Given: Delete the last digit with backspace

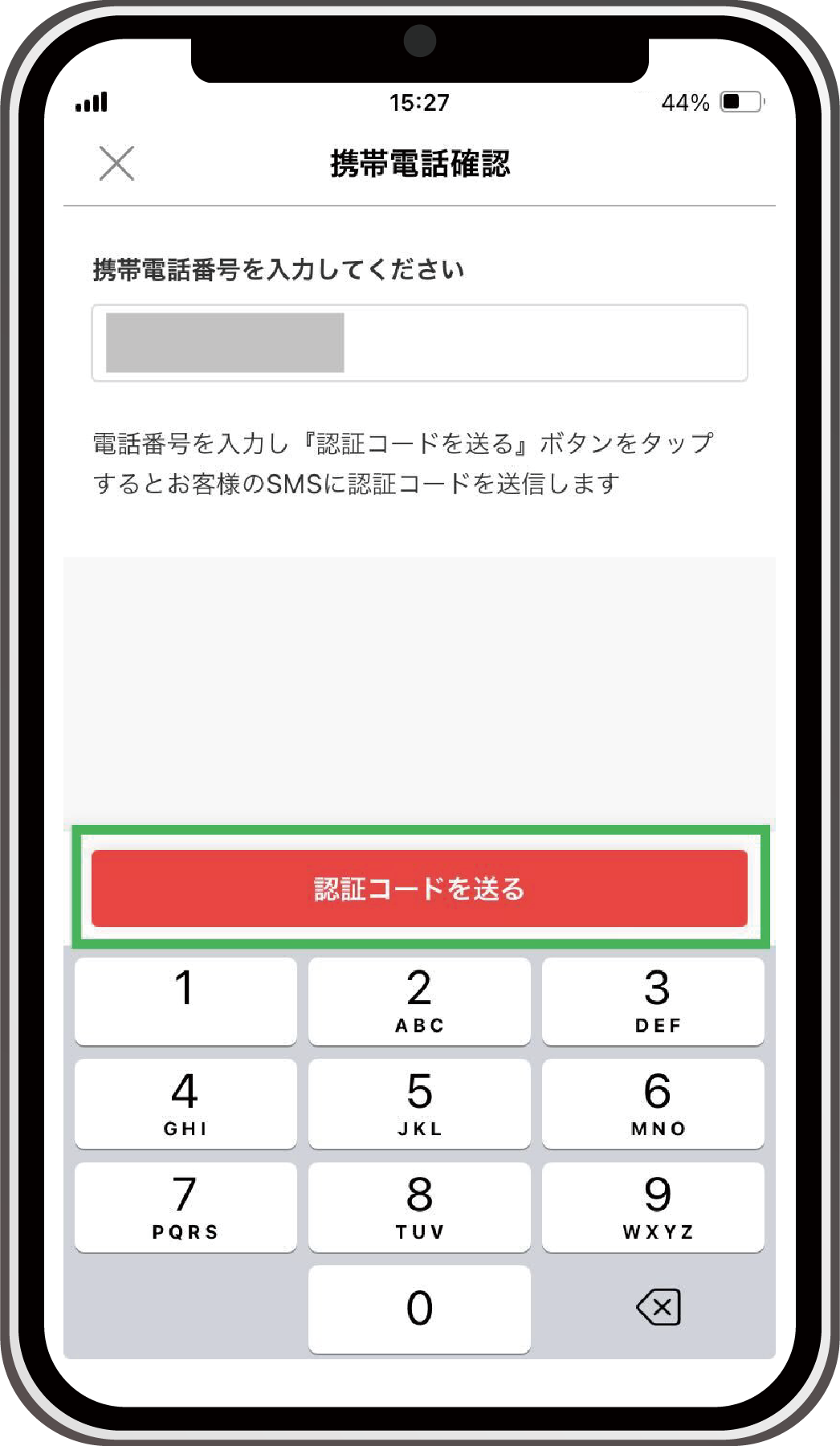Looking at the screenshot, I should 659,1307.
